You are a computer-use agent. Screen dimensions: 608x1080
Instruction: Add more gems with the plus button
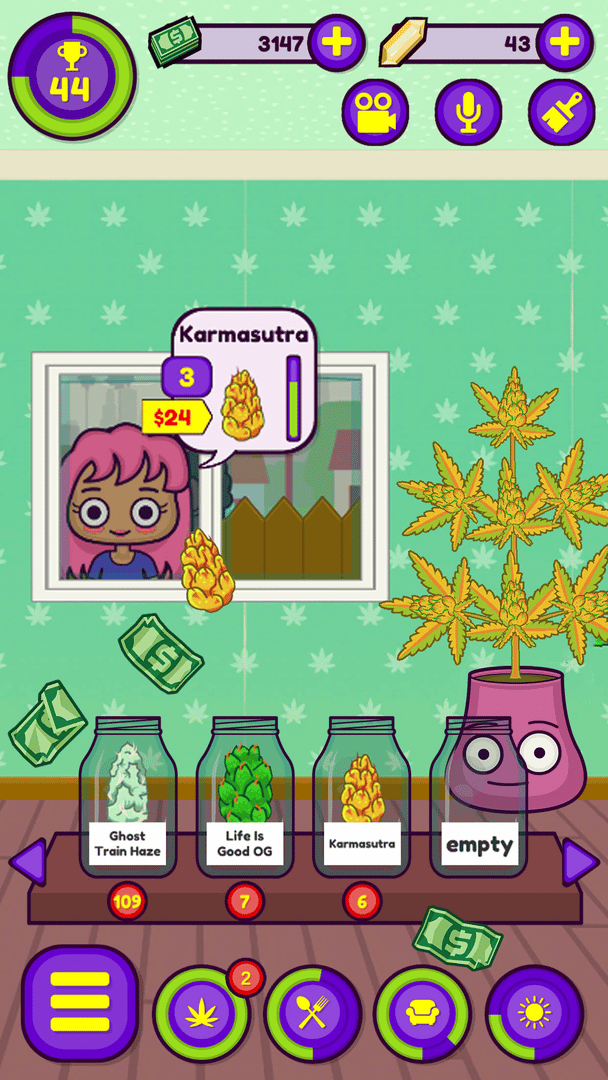click(565, 43)
